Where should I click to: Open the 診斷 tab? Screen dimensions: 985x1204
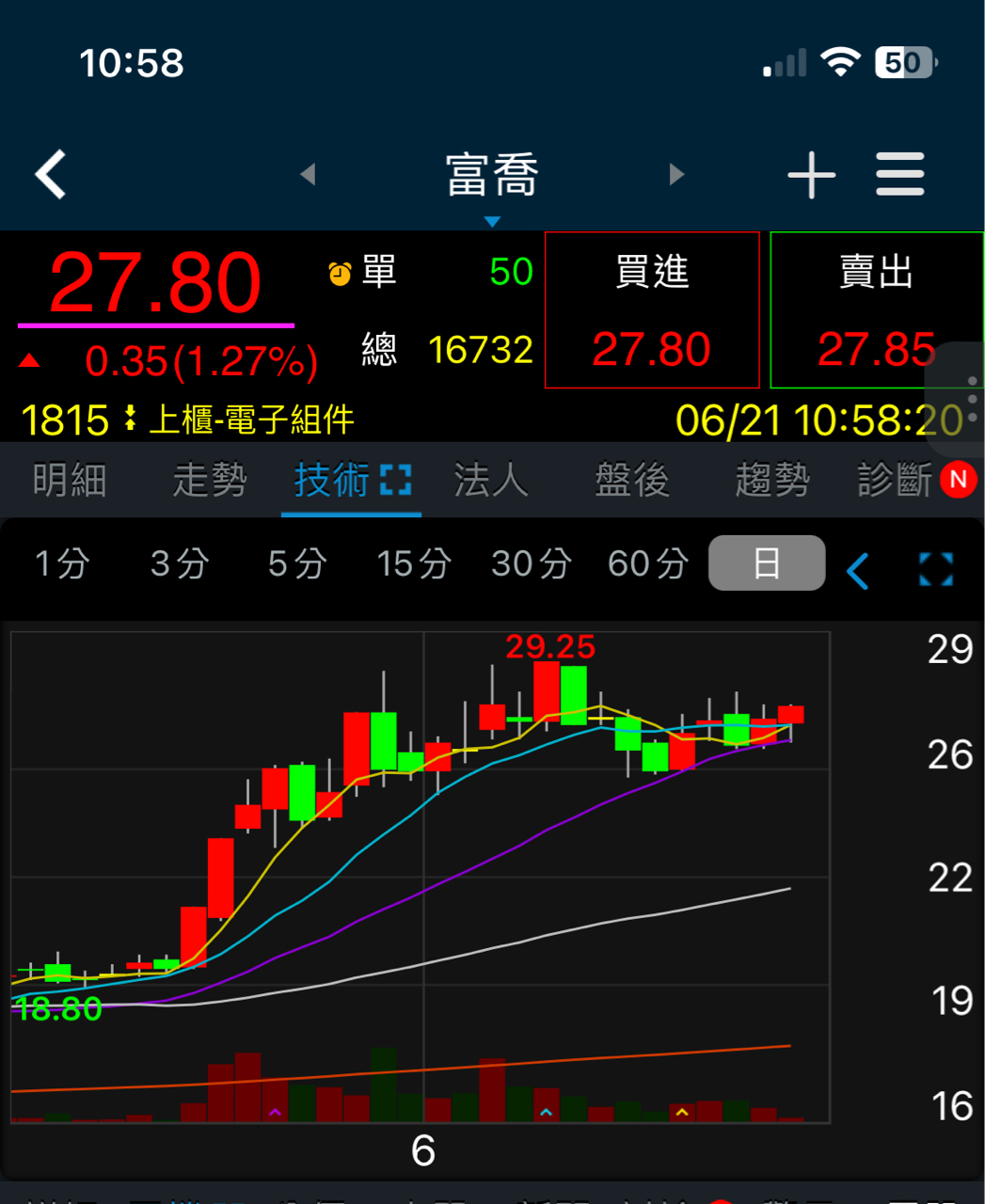pos(895,481)
